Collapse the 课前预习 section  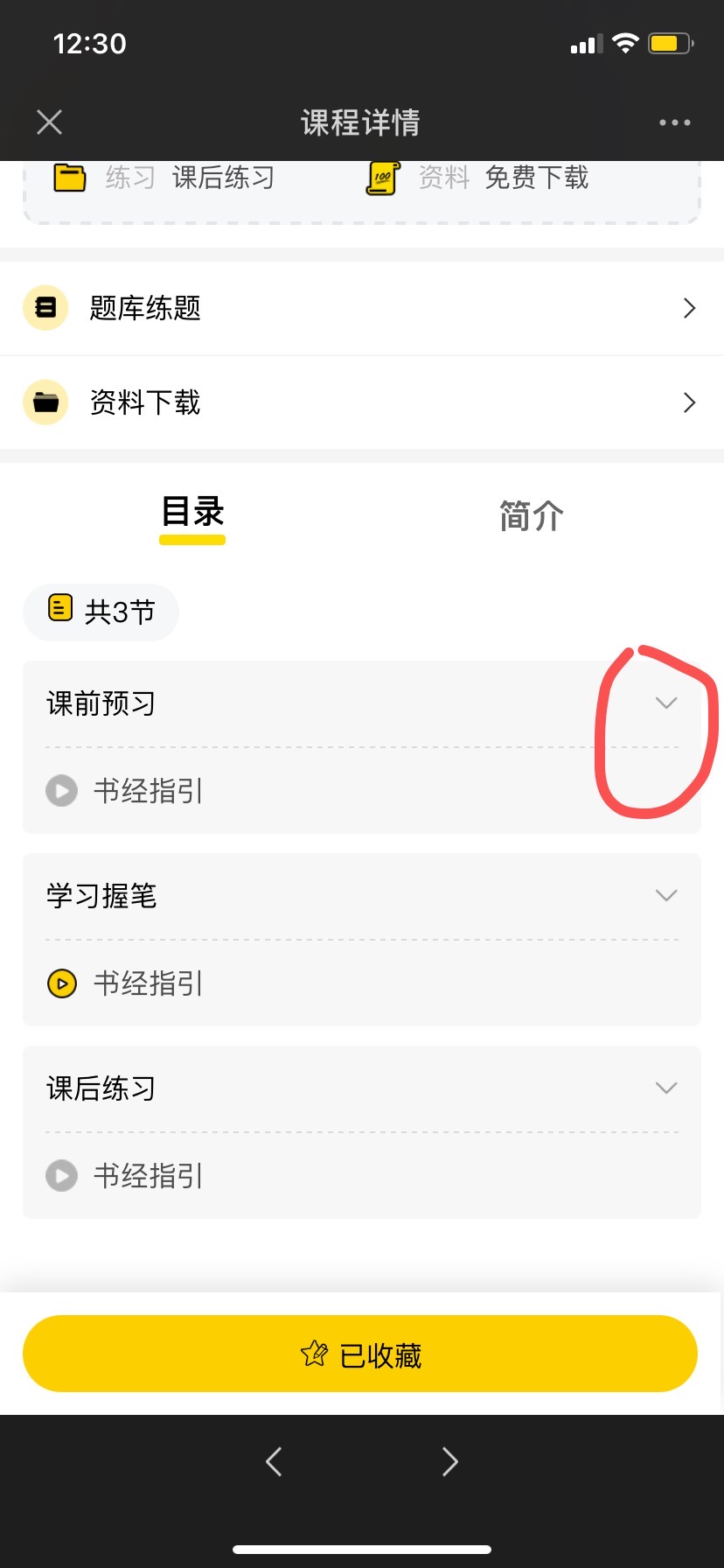pyautogui.click(x=666, y=703)
